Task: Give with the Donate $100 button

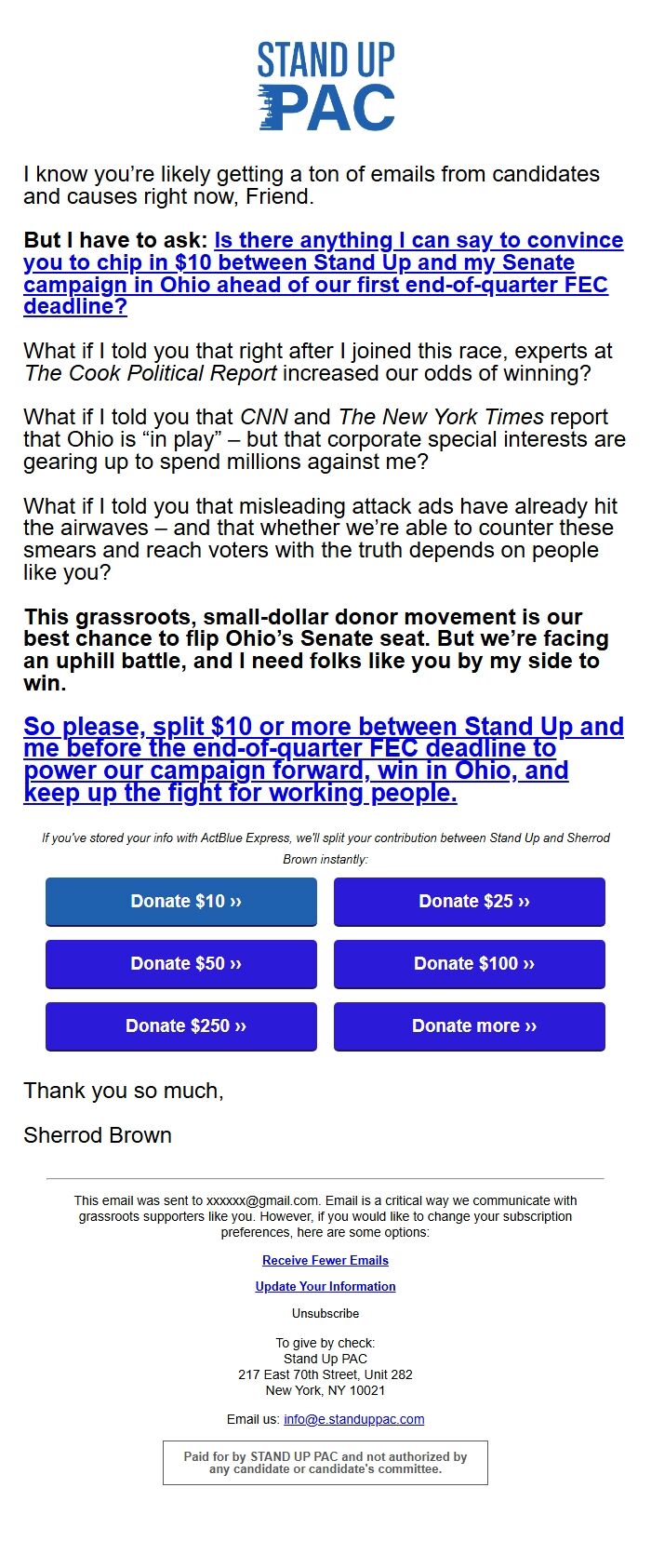Action: tap(470, 964)
